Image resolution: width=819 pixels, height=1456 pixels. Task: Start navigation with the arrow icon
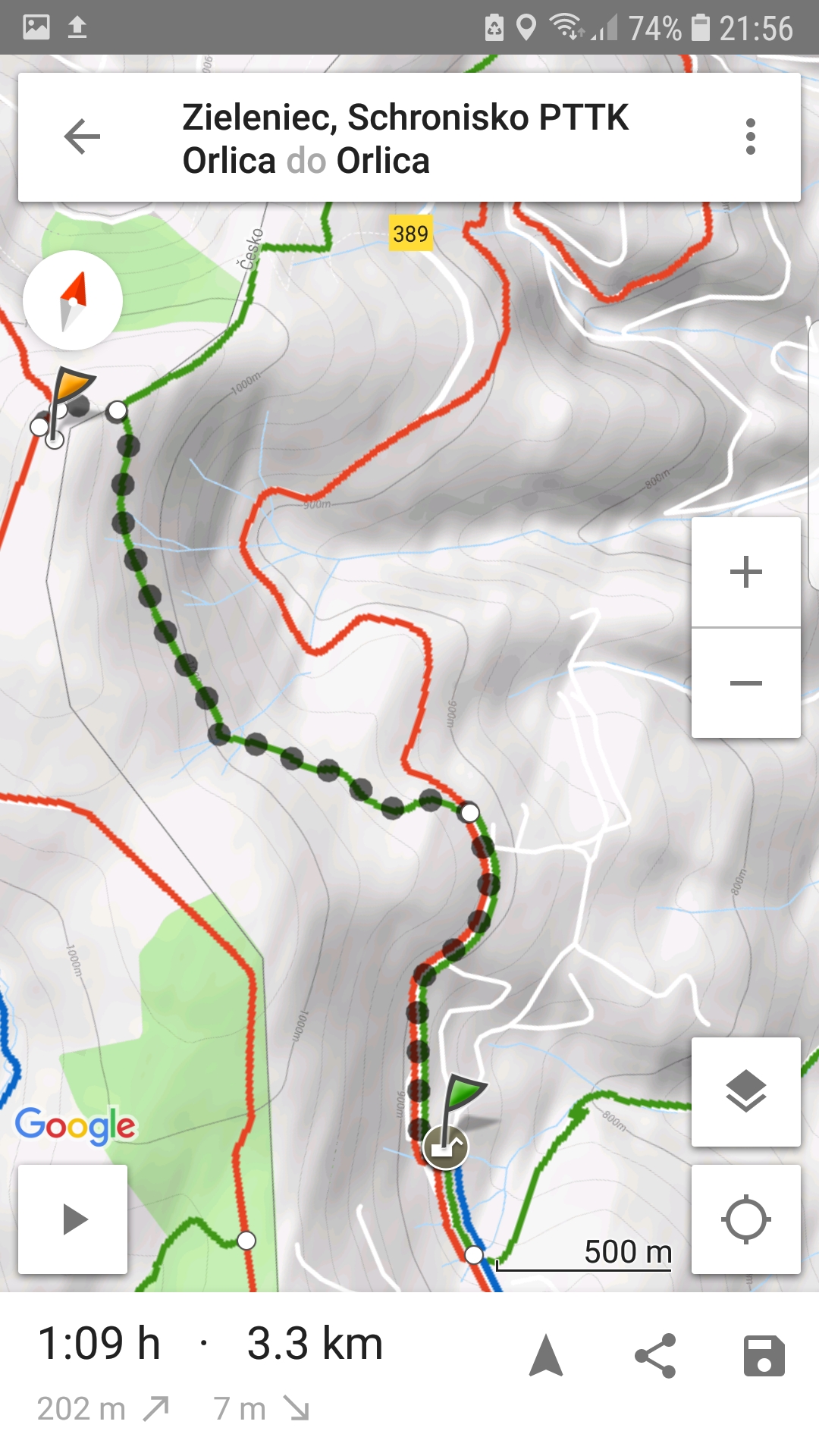pos(546,1356)
